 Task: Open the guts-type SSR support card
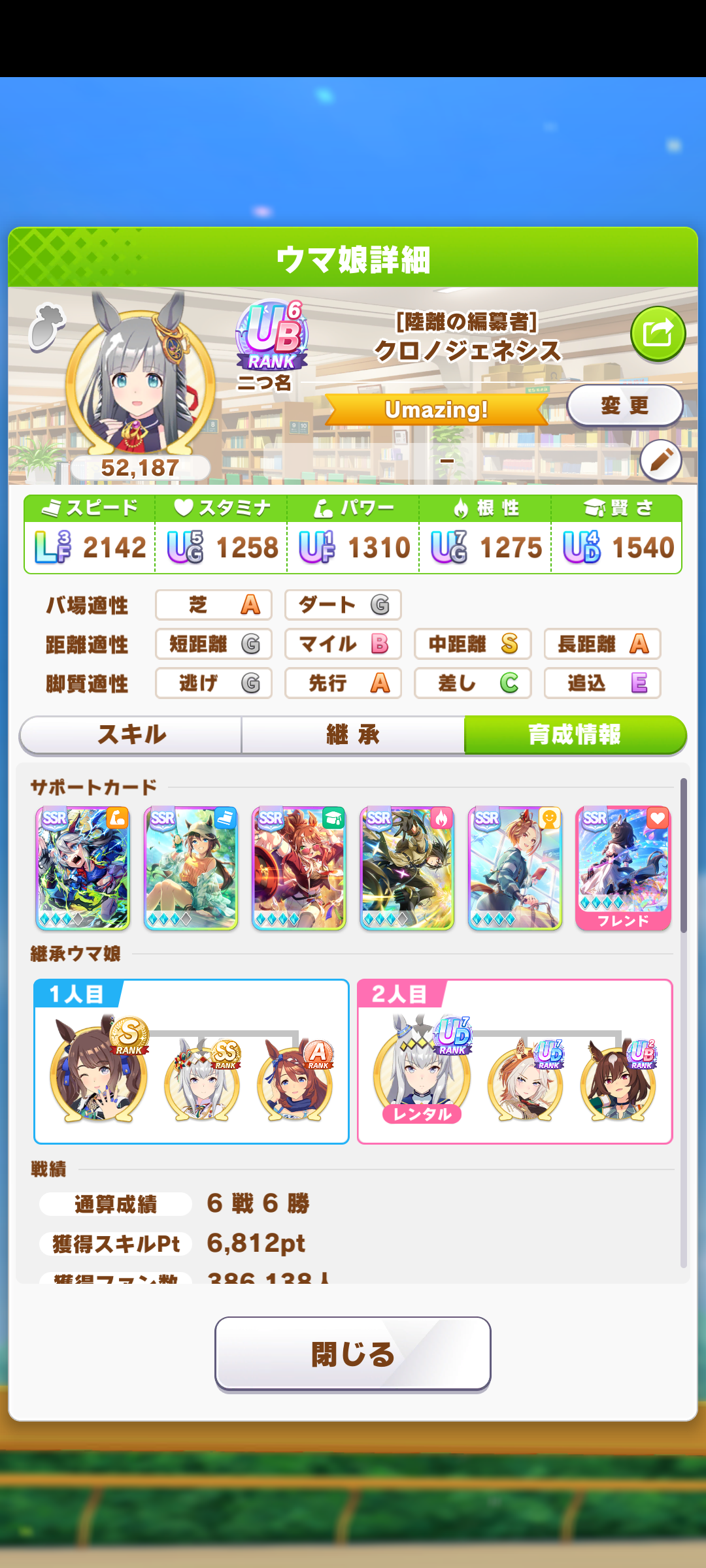407,868
